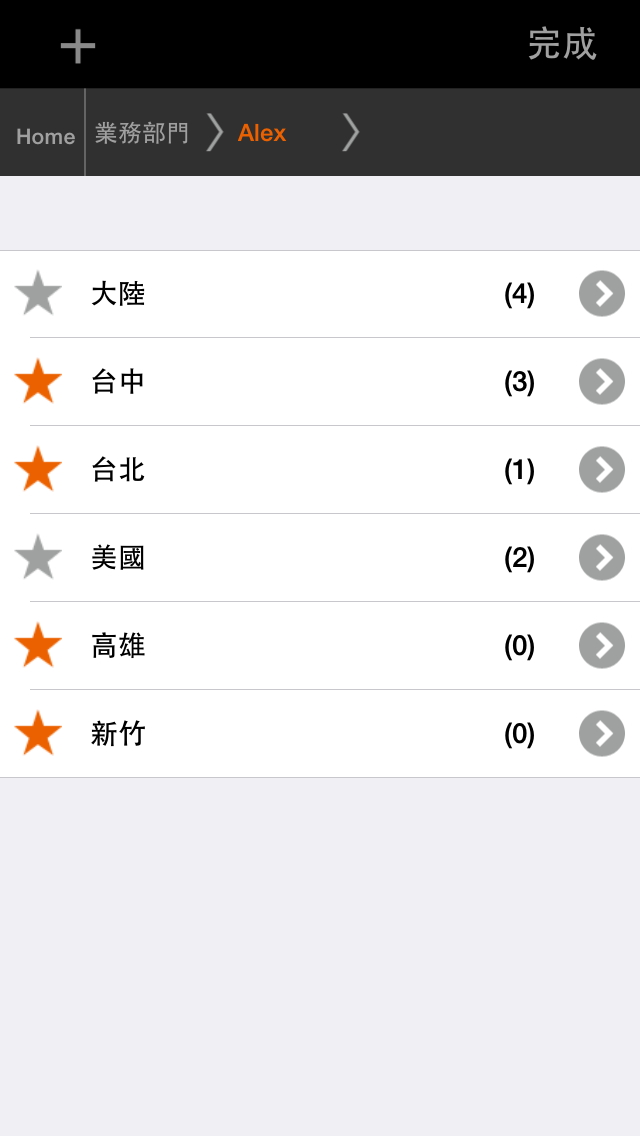Tap the arrow button next to 高雄
The width and height of the screenshot is (640, 1136).
tap(602, 646)
